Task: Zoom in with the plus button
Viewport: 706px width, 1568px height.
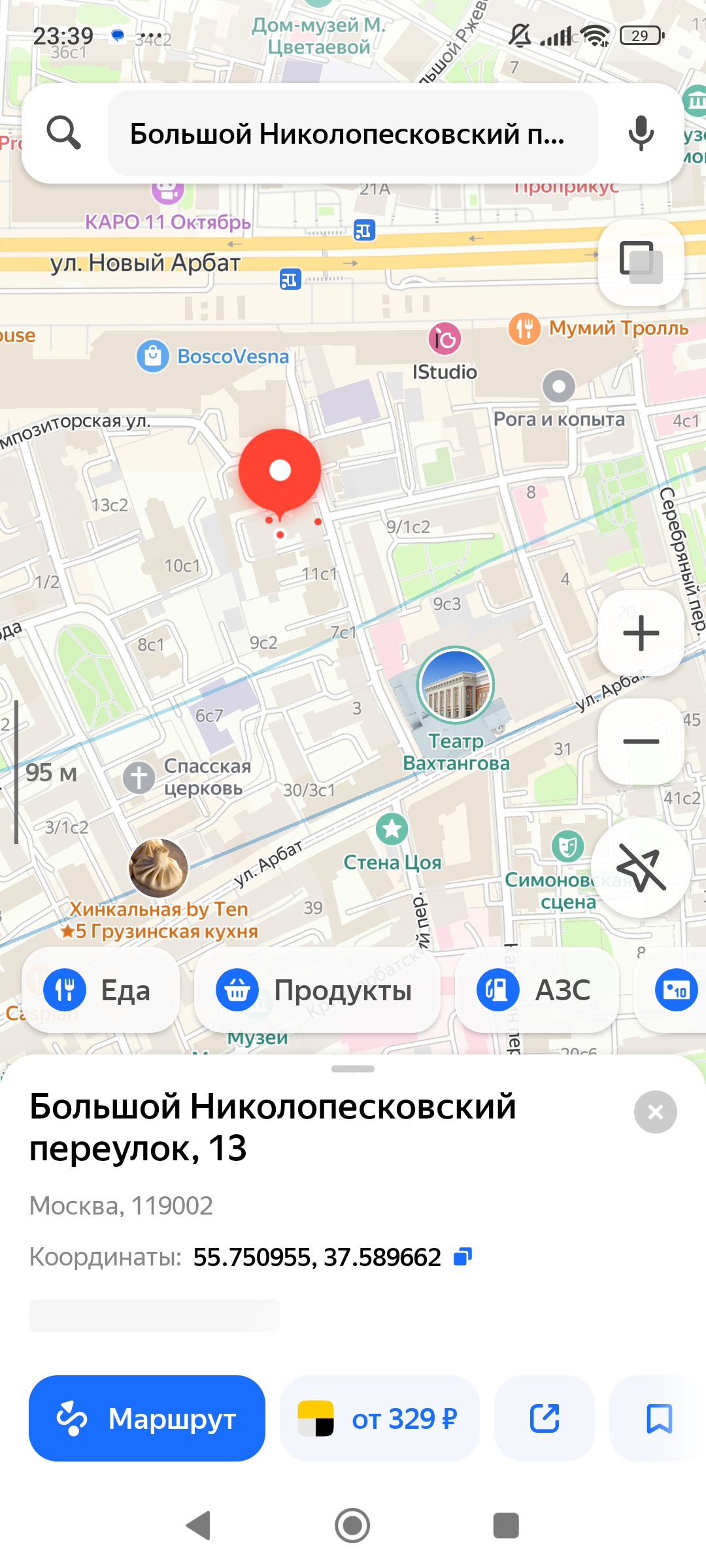Action: coord(641,633)
